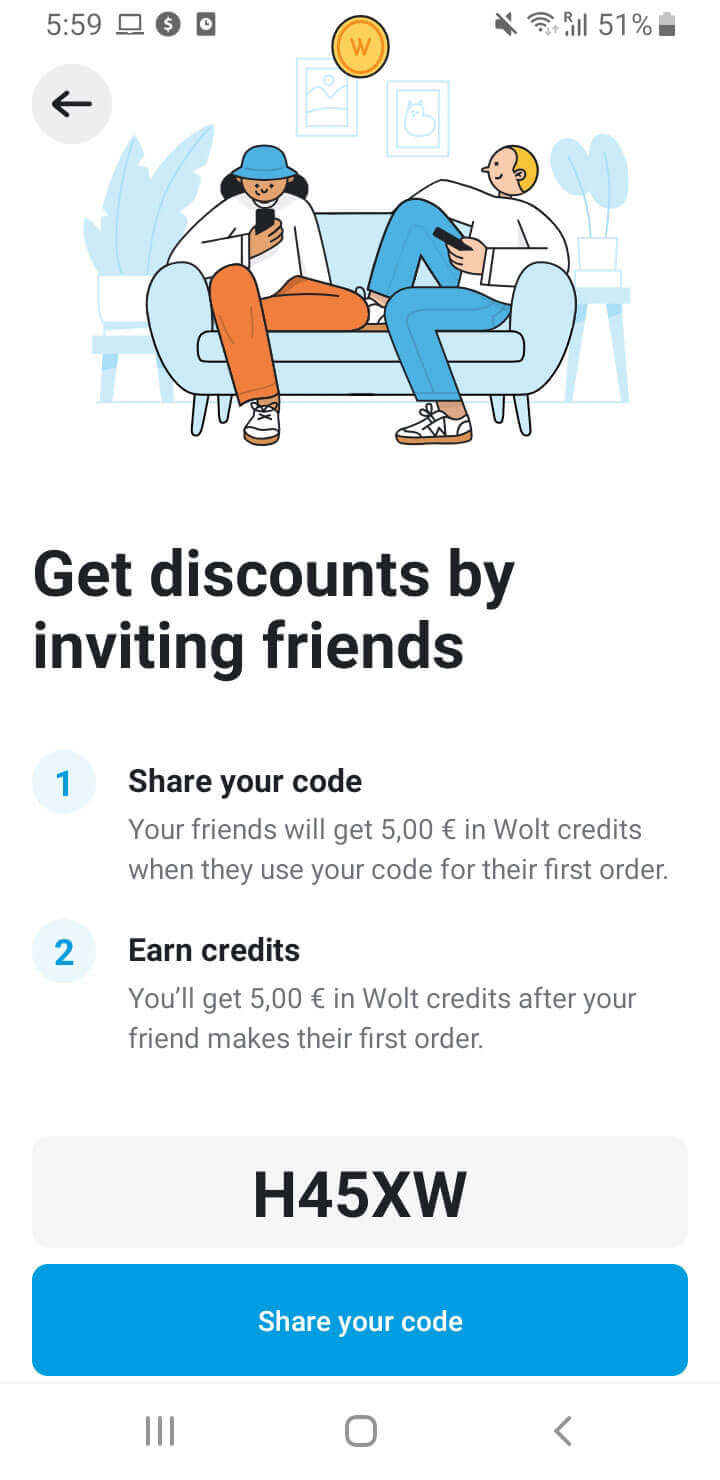Tap the Wi-Fi icon in the status bar
The image size is (720, 1480).
[540, 24]
